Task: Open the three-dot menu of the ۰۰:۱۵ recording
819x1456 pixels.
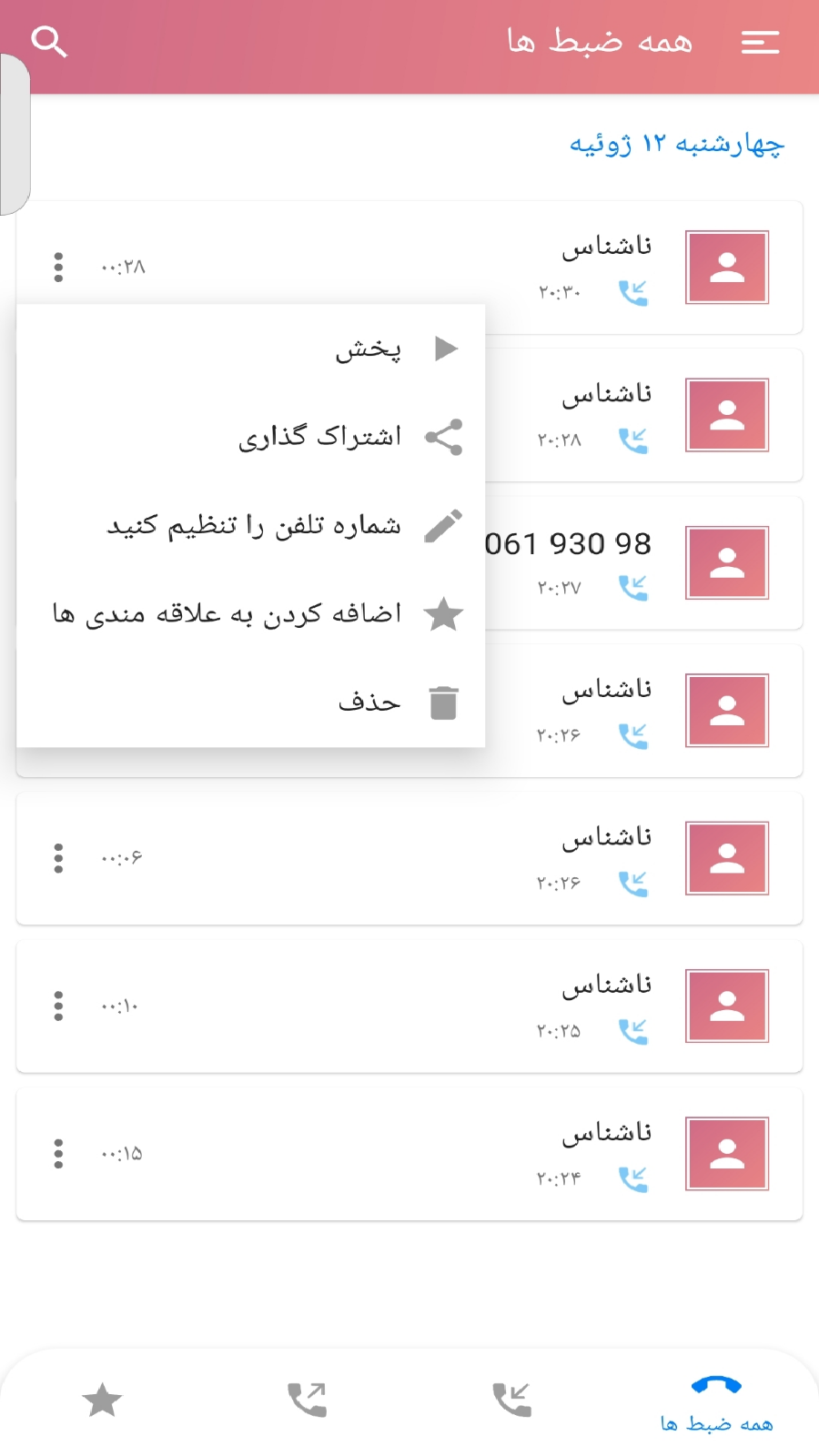Action: pos(57,1154)
